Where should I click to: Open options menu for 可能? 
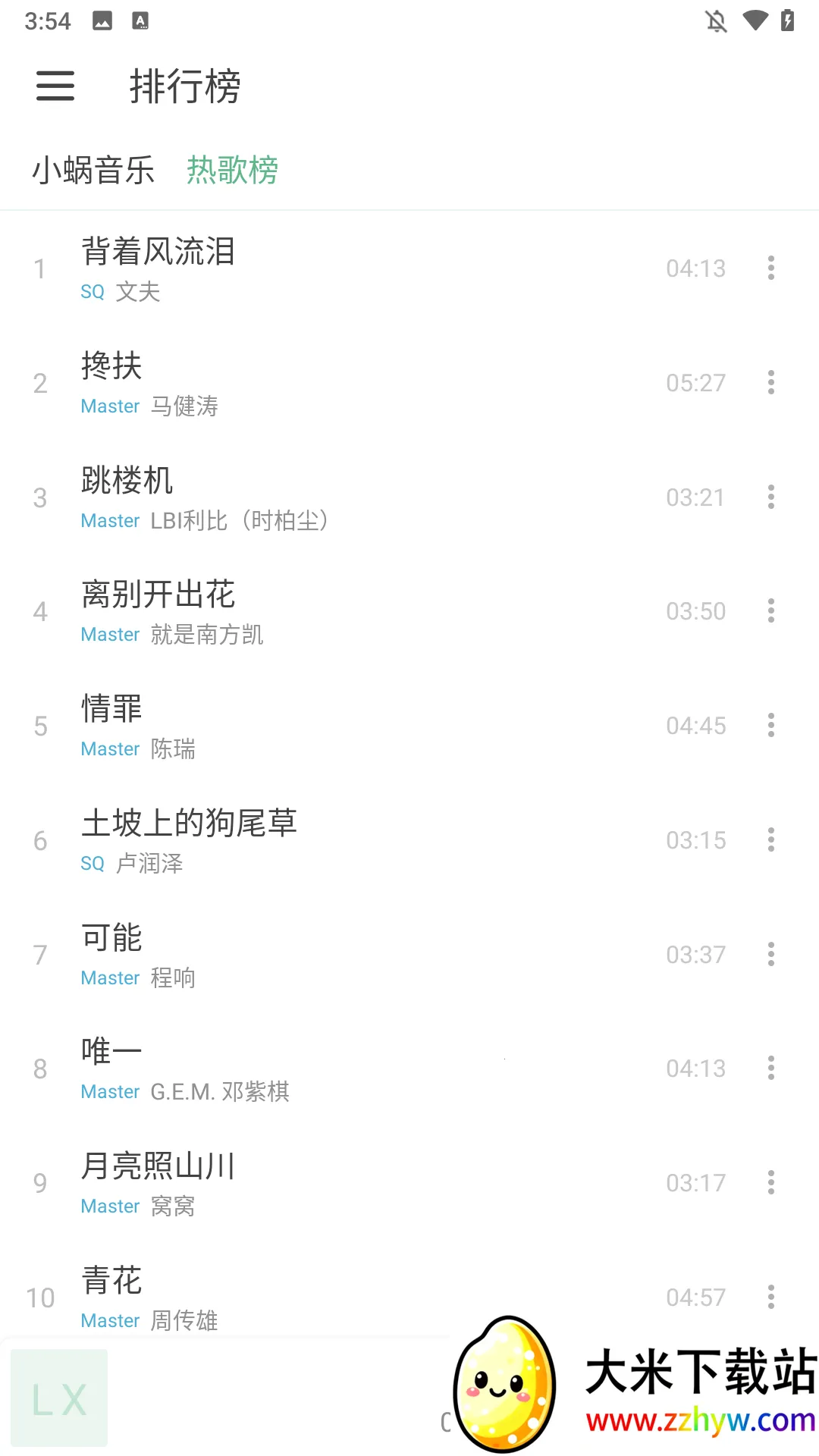(770, 954)
